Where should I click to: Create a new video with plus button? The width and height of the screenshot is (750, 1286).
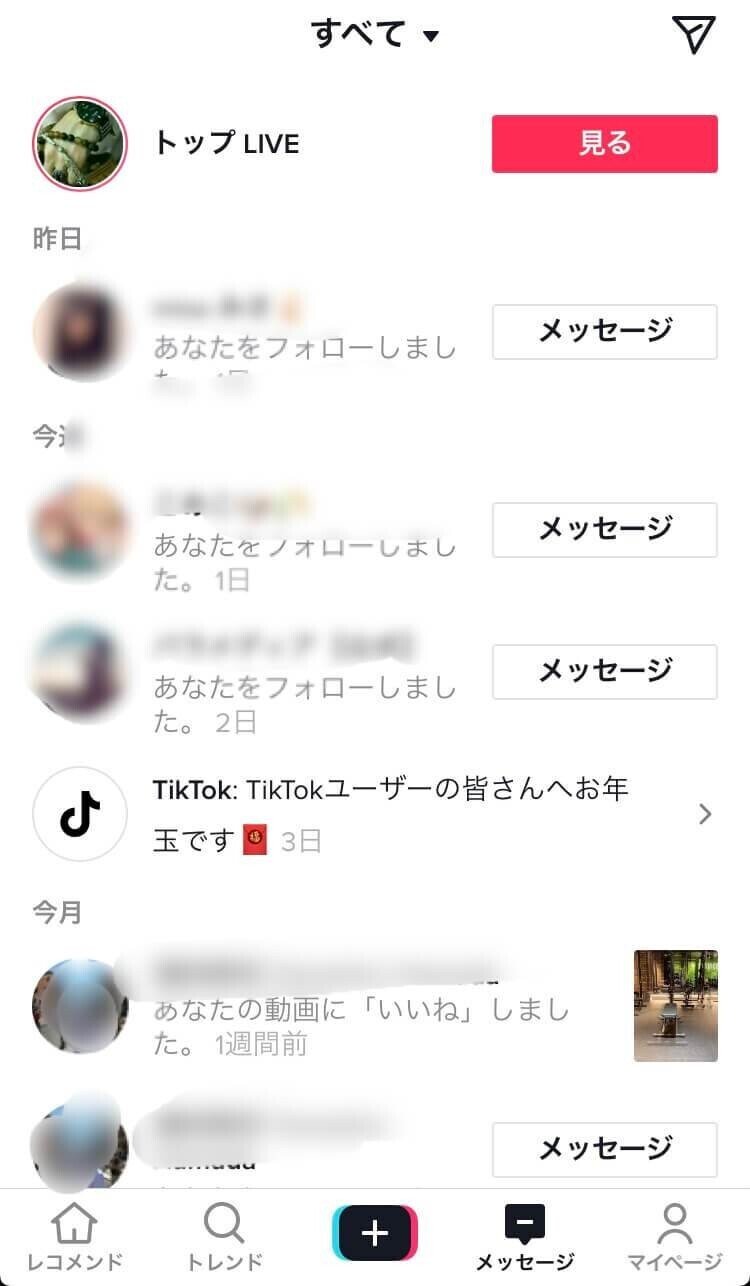(375, 1232)
